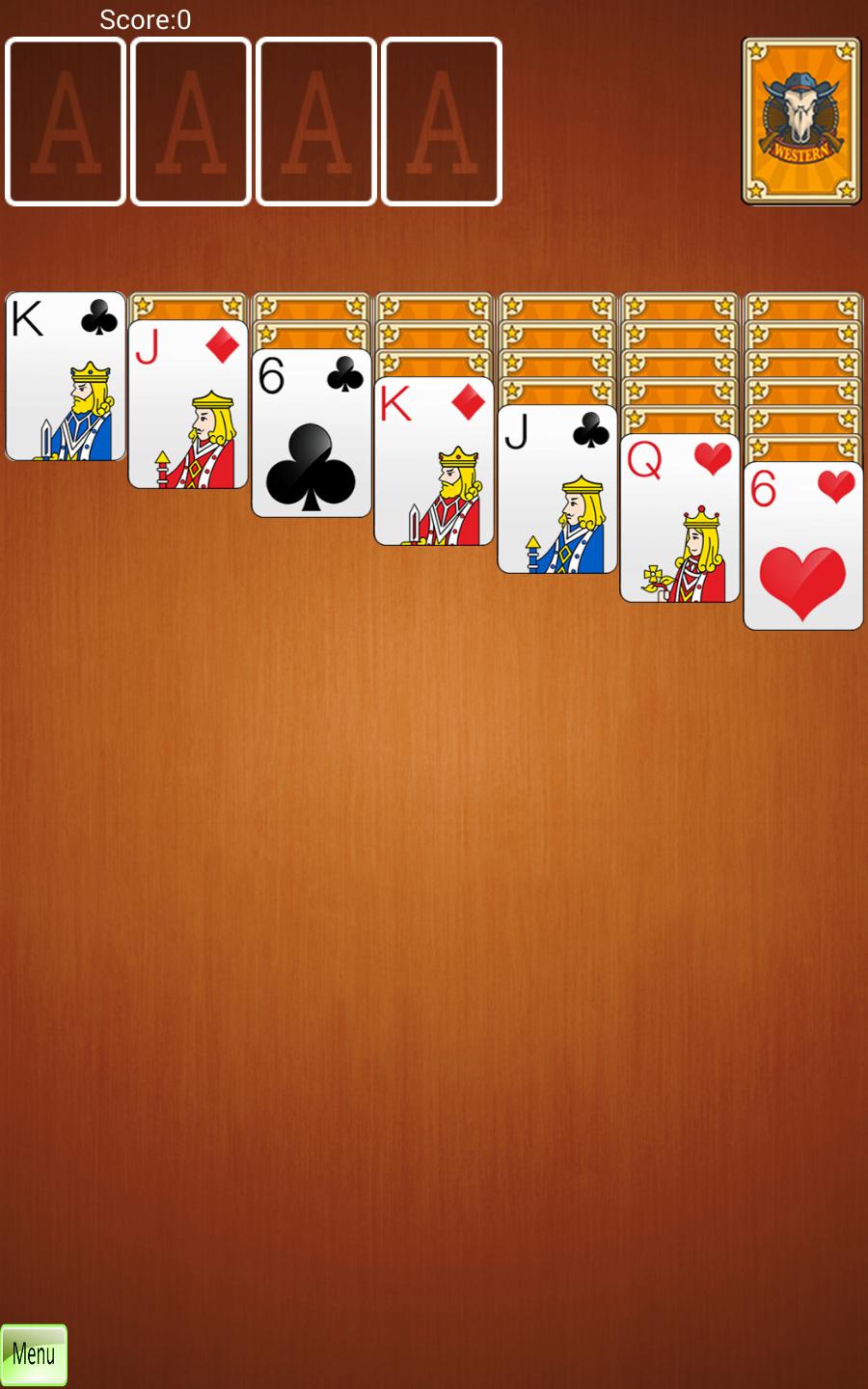Select the Queen of Hearts card
Image resolution: width=868 pixels, height=1389 pixels.
[x=679, y=518]
